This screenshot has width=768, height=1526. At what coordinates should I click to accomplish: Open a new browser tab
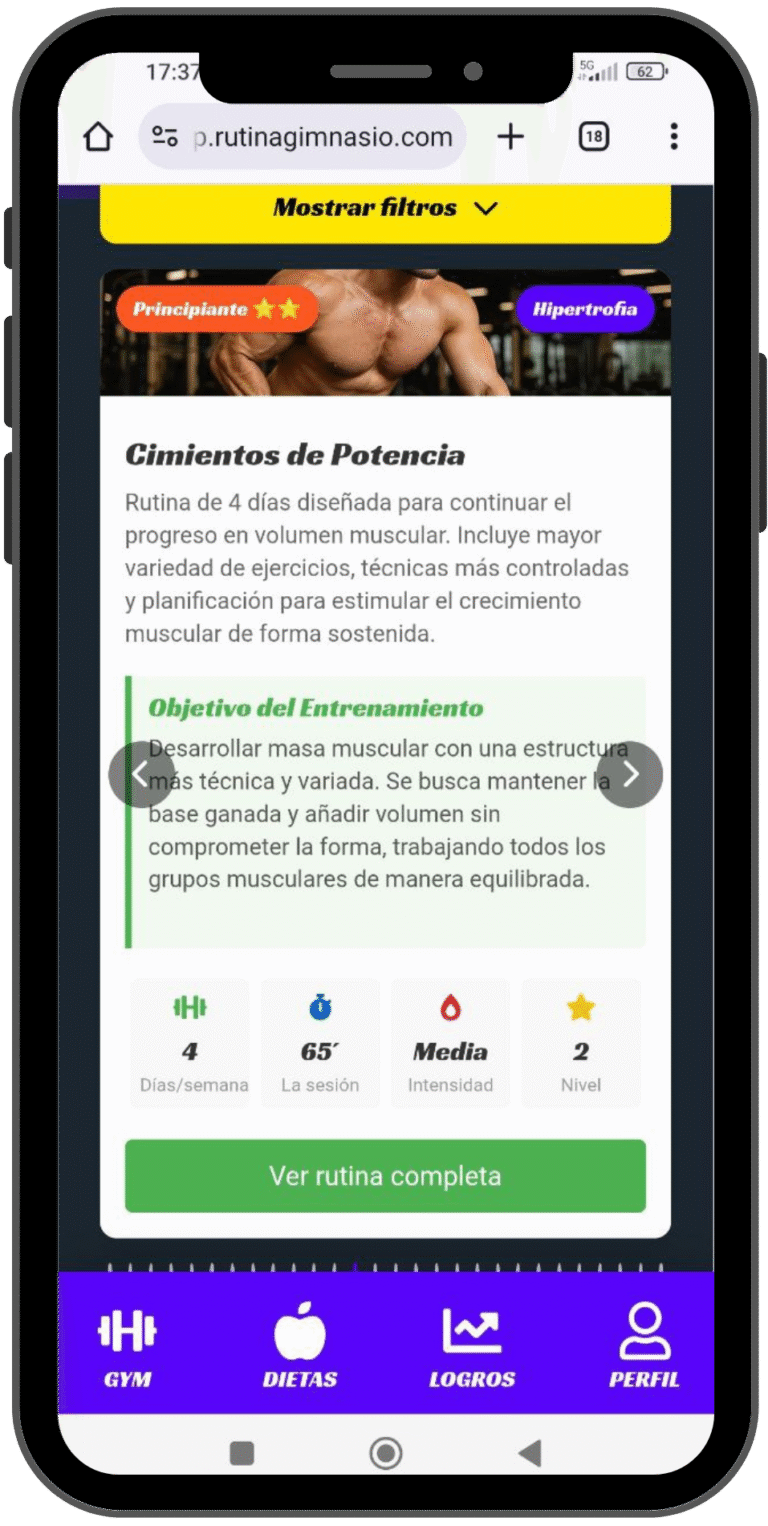tap(510, 137)
